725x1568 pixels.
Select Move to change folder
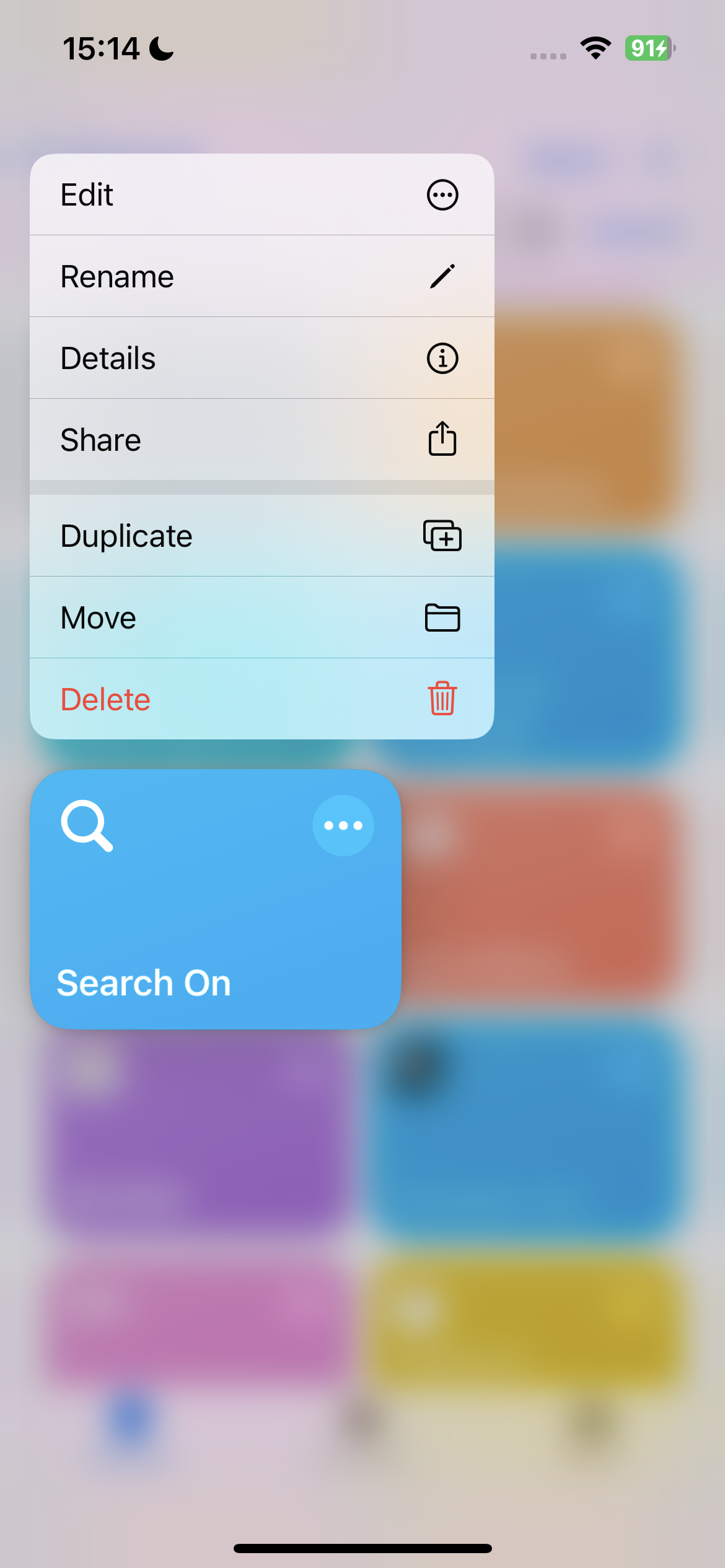coord(261,617)
